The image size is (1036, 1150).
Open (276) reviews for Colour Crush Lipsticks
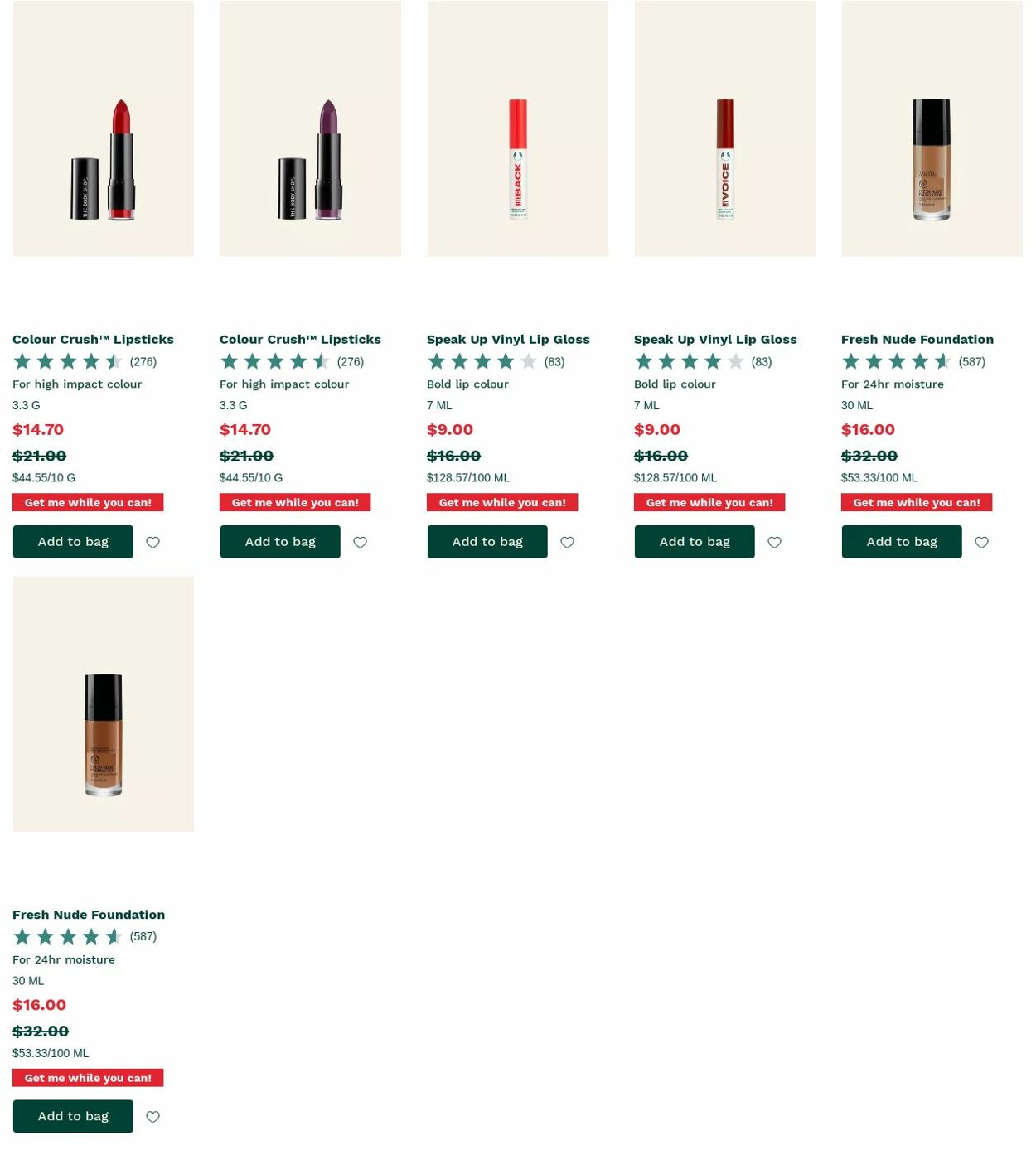point(142,361)
